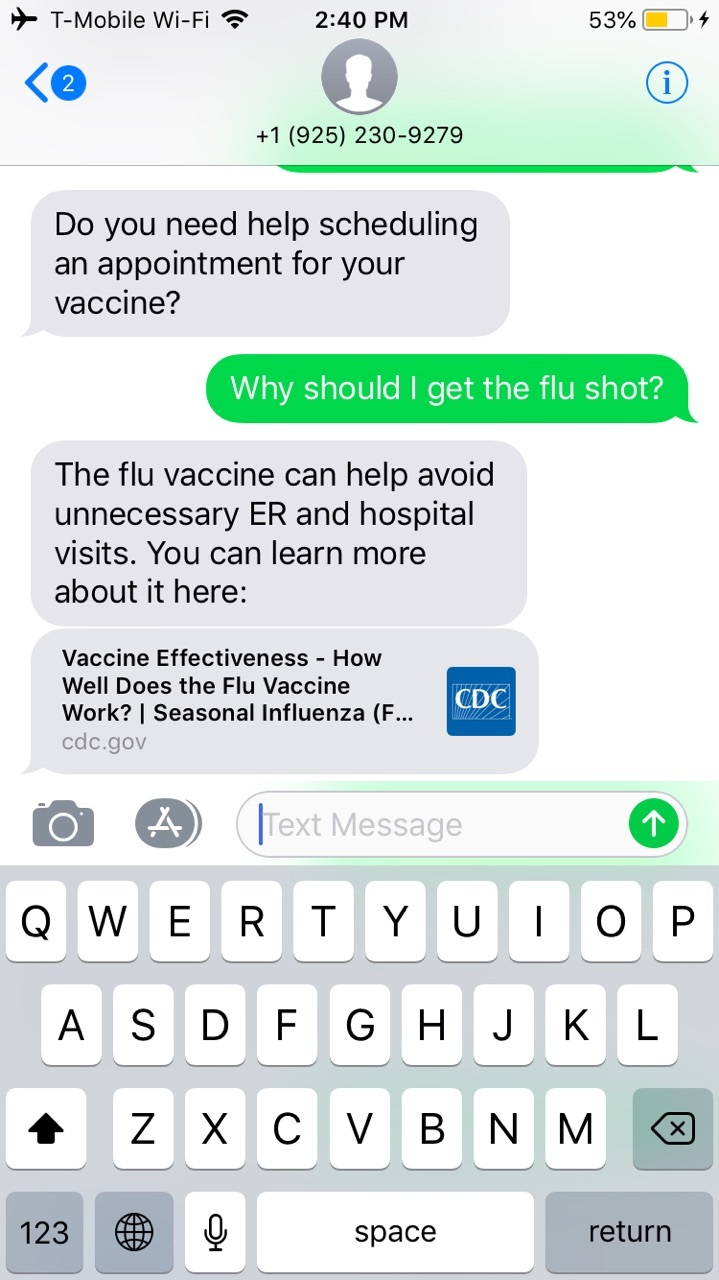This screenshot has width=719, height=1280.
Task: Go back to the messages list
Action: pos(55,84)
